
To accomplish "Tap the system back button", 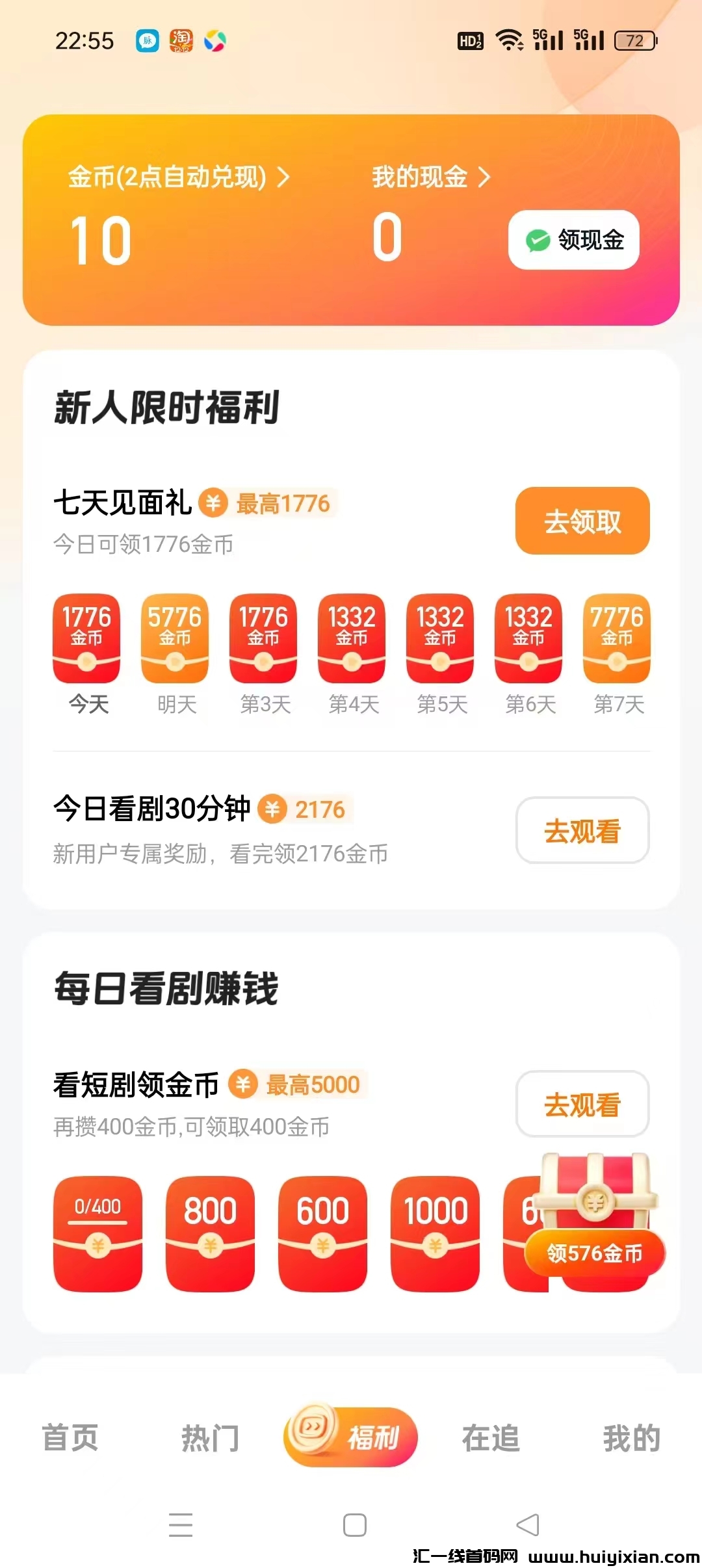I will pyautogui.click(x=528, y=1525).
